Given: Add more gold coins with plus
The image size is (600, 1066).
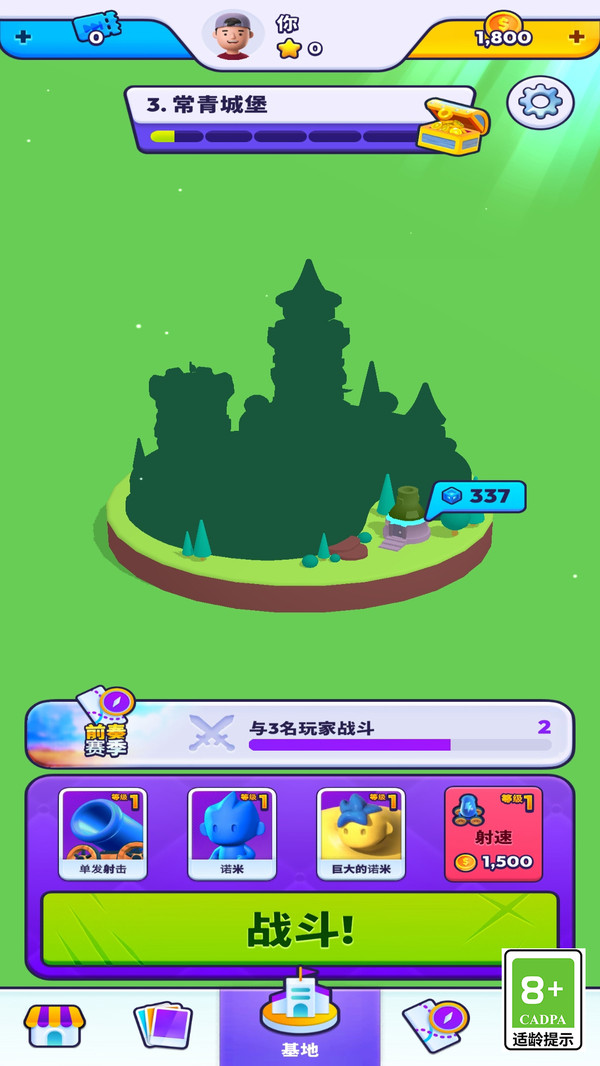Looking at the screenshot, I should (577, 37).
